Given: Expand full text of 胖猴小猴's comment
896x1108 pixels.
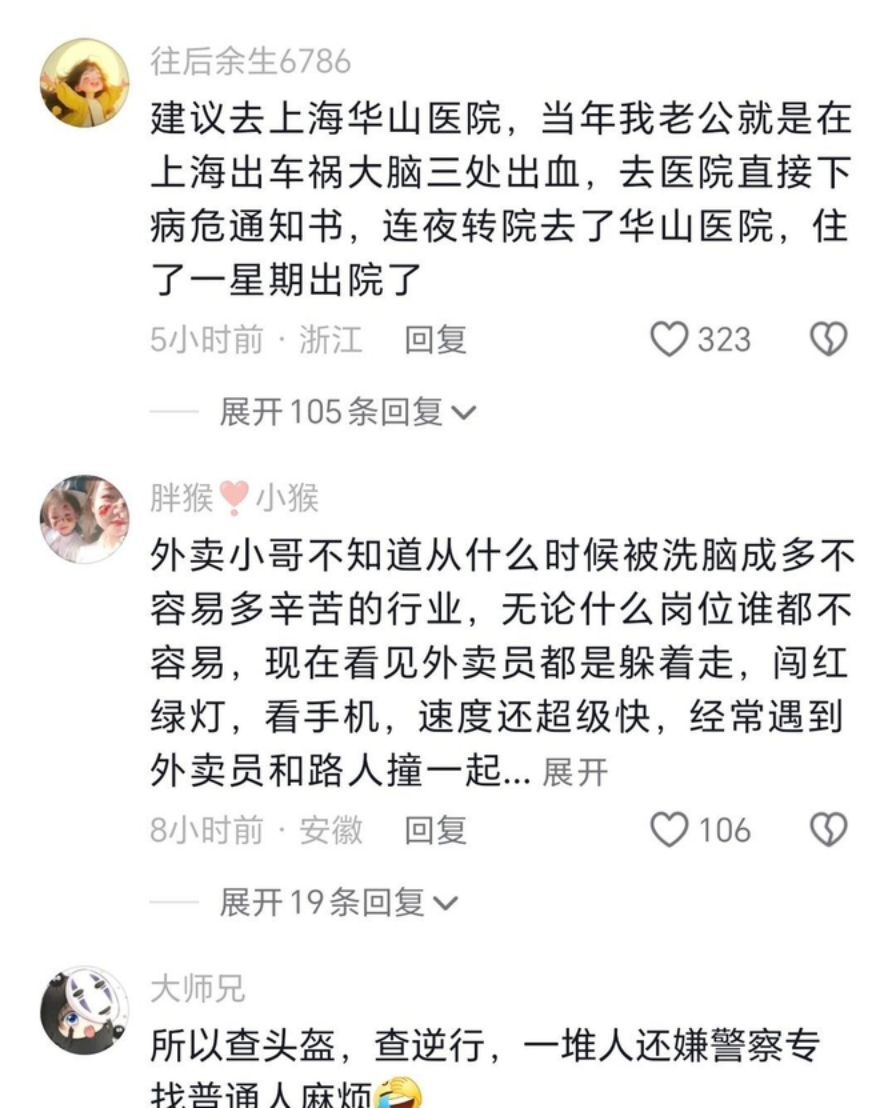Looking at the screenshot, I should click(575, 773).
